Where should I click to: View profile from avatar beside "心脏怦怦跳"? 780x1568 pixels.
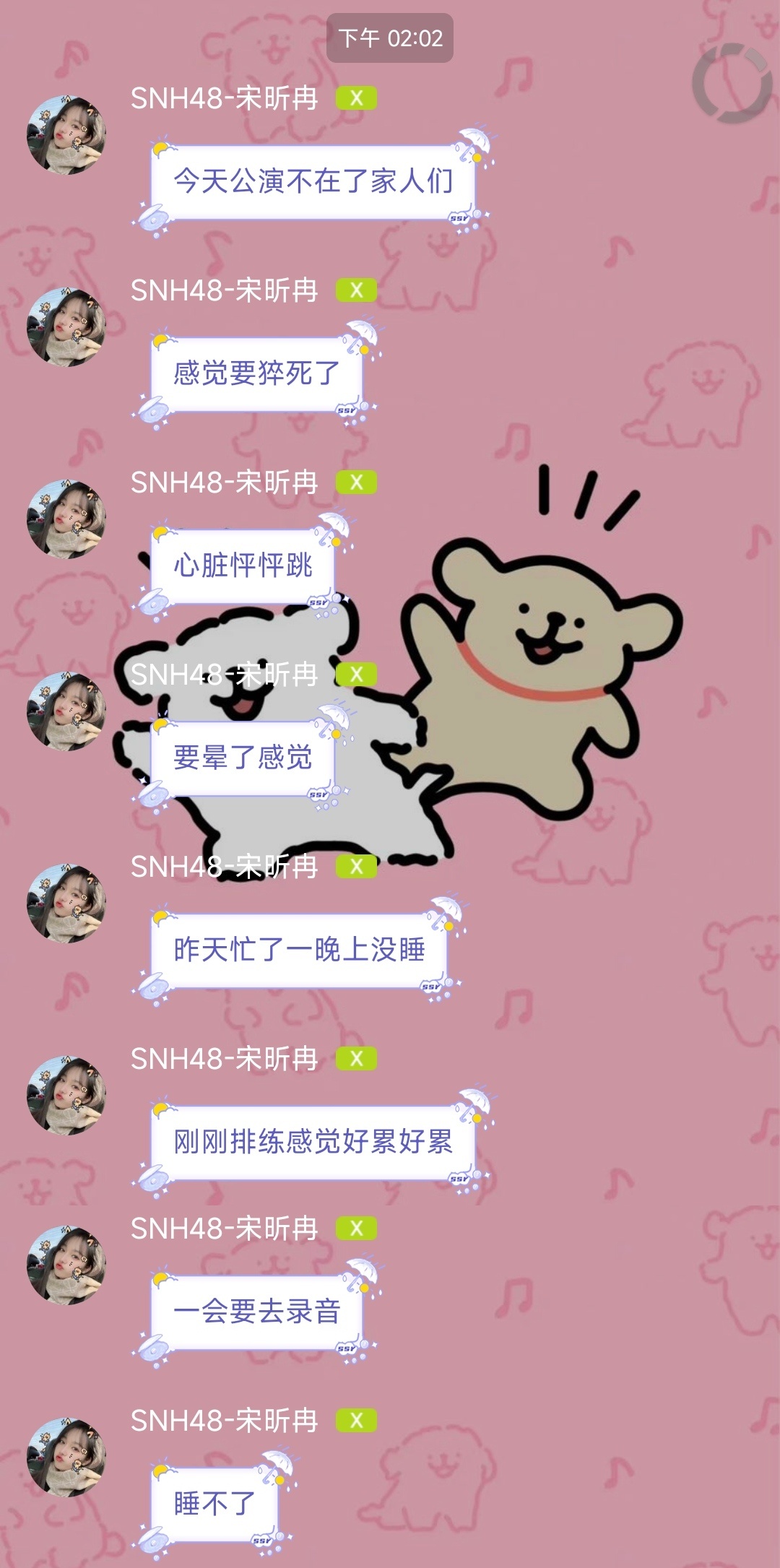point(66,519)
